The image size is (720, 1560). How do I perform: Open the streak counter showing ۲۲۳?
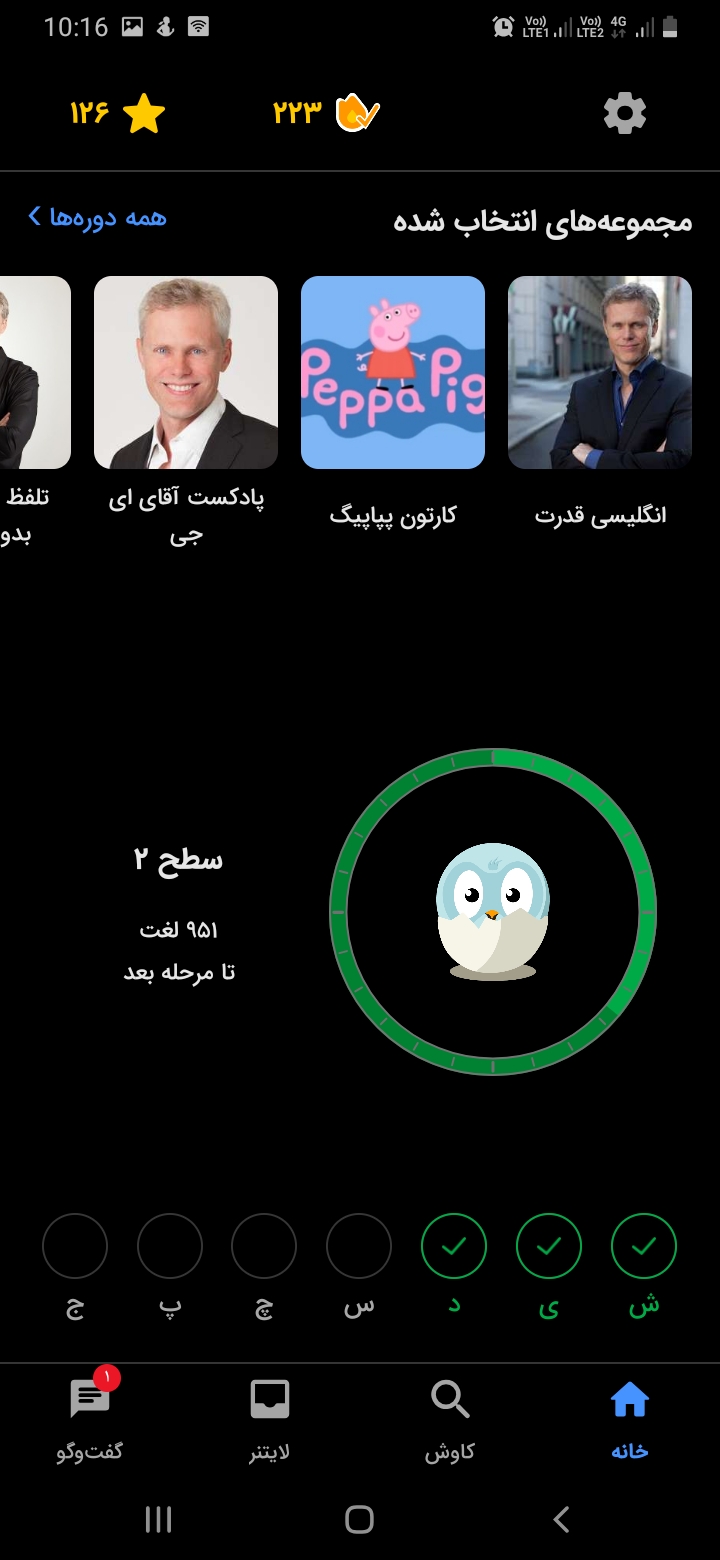[326, 113]
